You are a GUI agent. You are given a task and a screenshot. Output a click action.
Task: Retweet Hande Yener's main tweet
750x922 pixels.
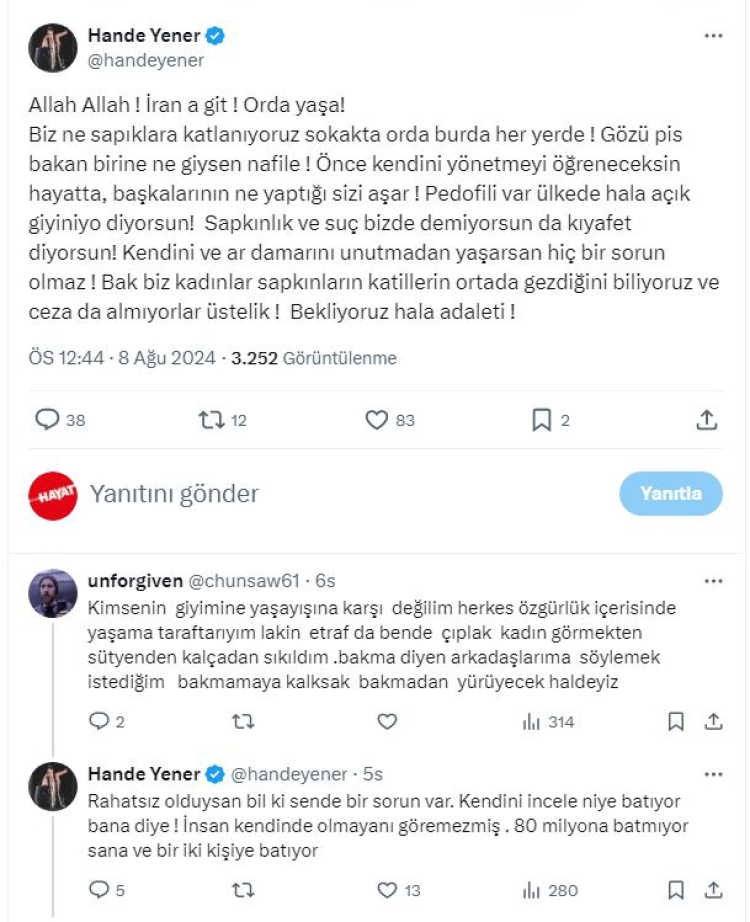pyautogui.click(x=212, y=420)
